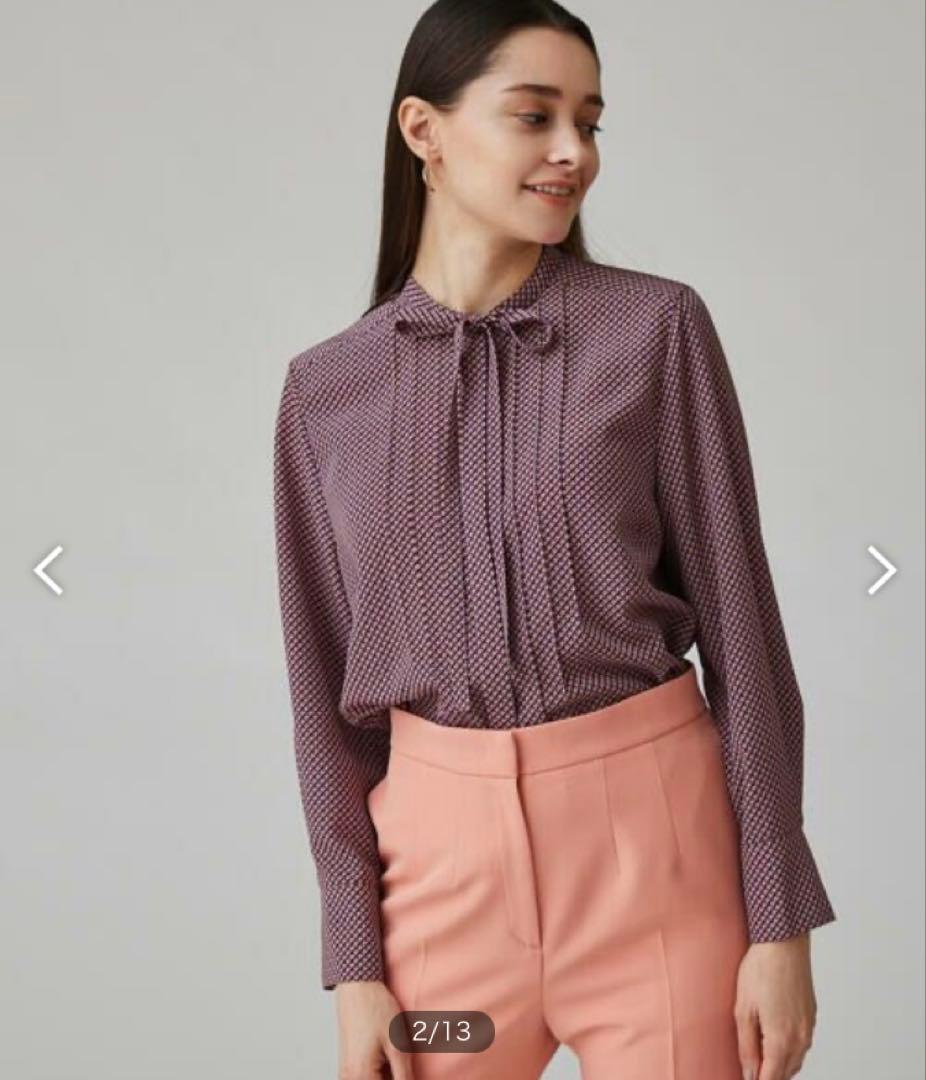This screenshot has height=1080, width=926.
Task: Go to the previous product photo
Action: tap(48, 570)
